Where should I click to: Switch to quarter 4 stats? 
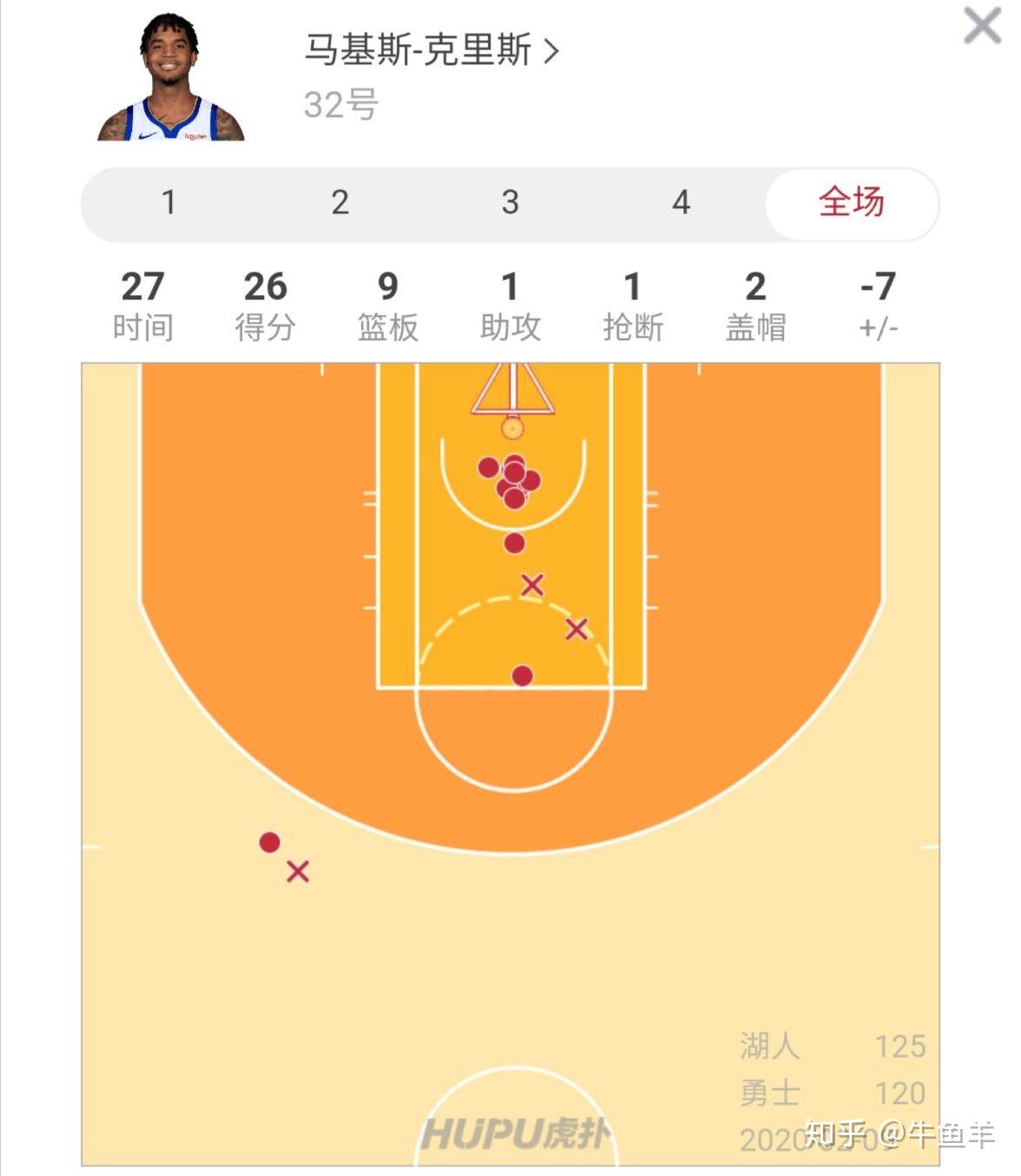[x=681, y=203]
